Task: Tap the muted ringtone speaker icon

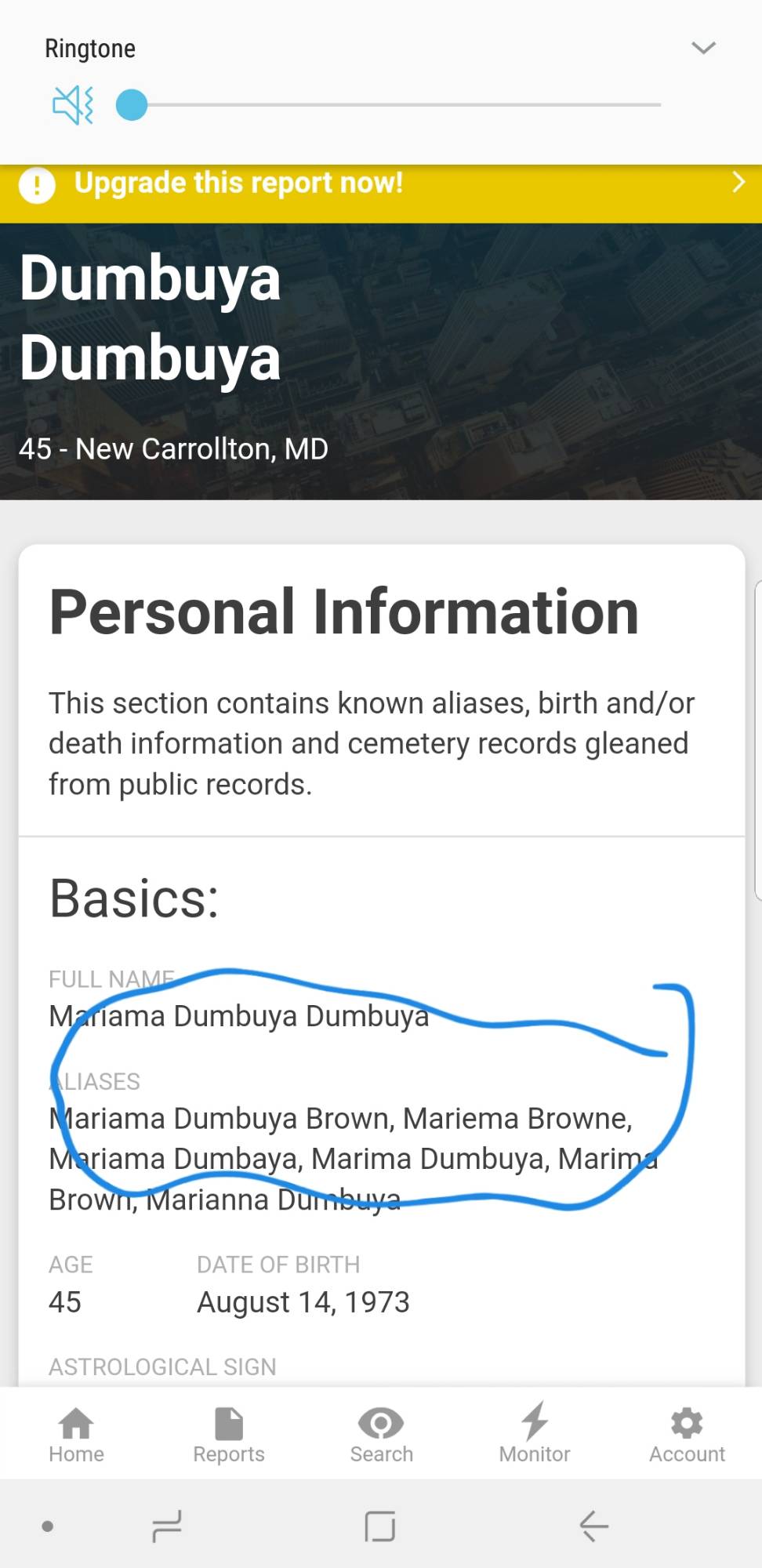Action: pyautogui.click(x=73, y=104)
